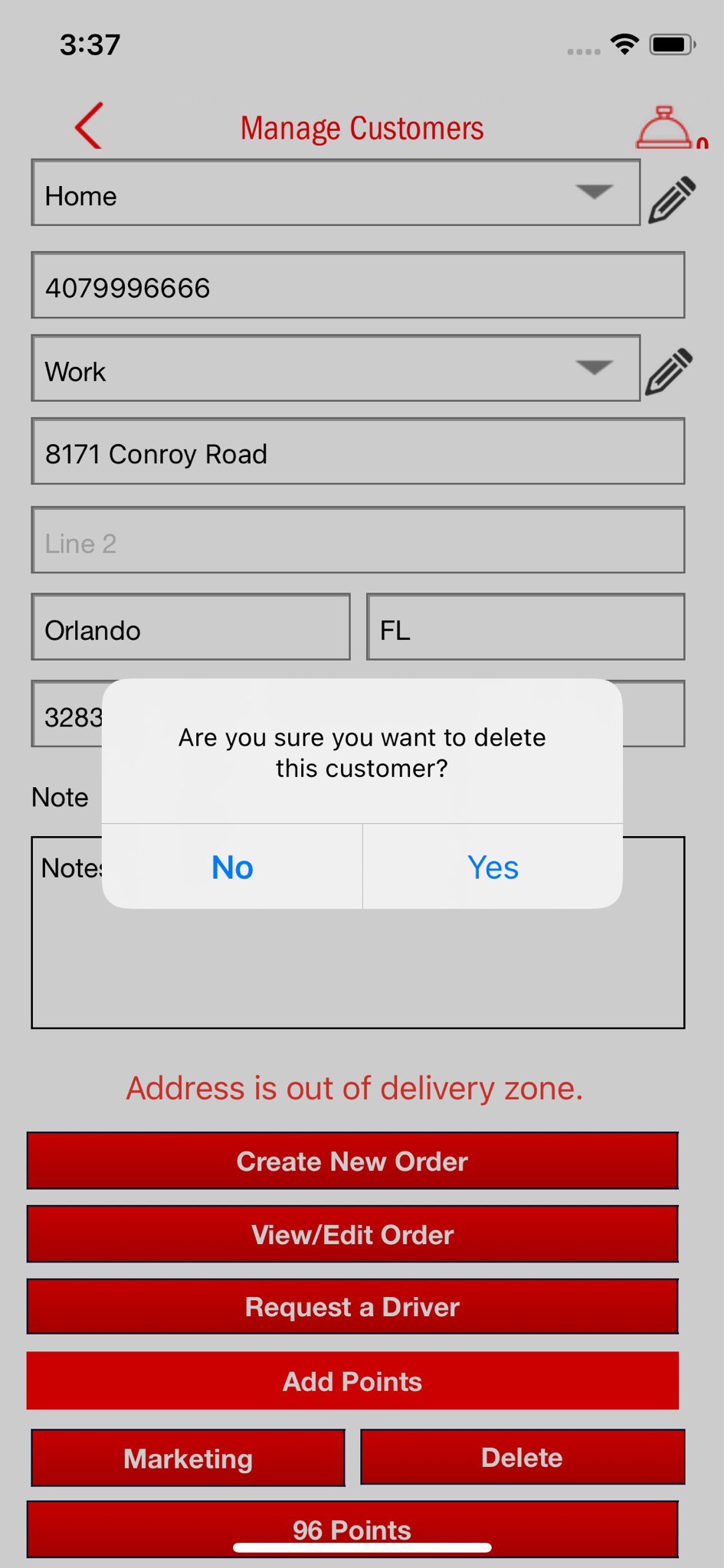This screenshot has height=1568, width=724.
Task: Tap the red Delete button
Action: click(x=523, y=1457)
